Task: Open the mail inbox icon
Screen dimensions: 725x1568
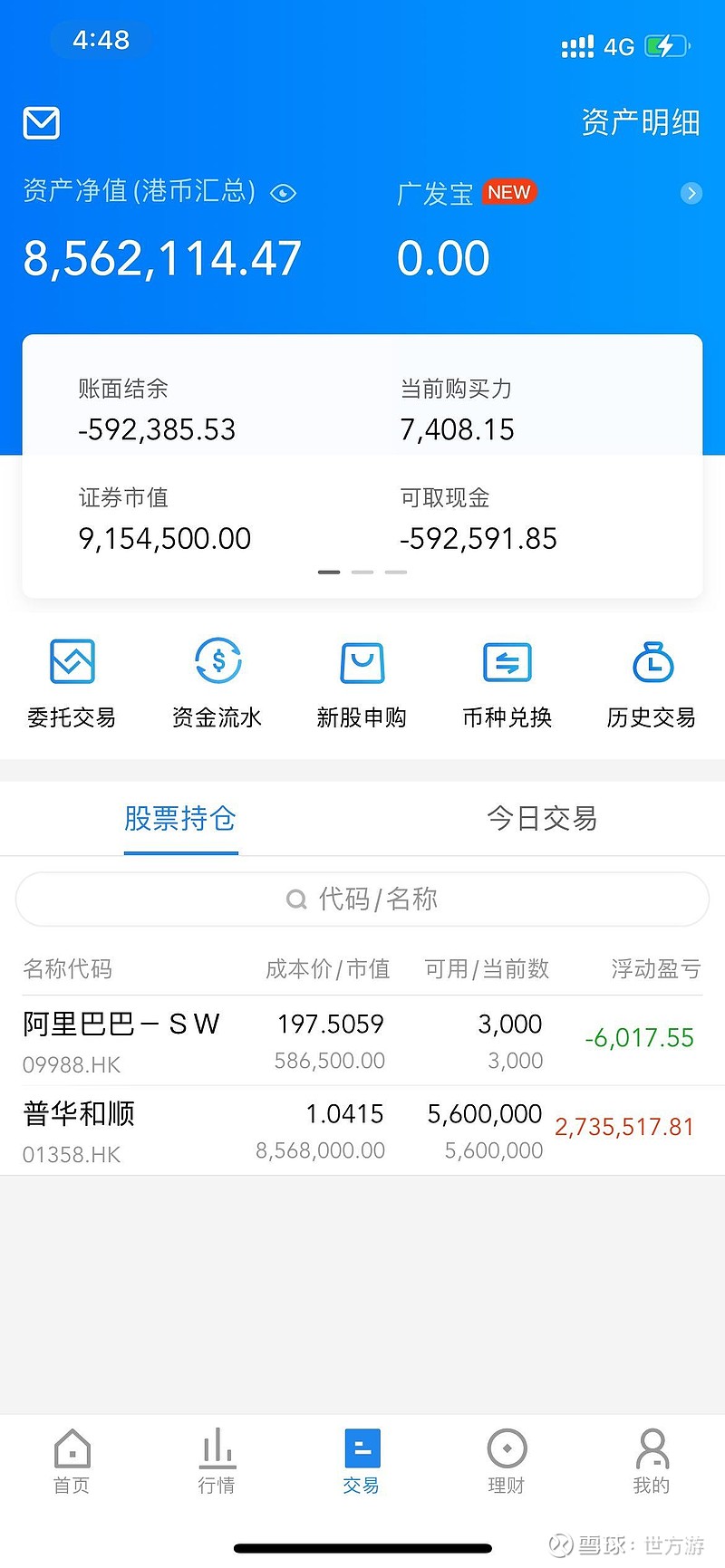Action: point(41,123)
